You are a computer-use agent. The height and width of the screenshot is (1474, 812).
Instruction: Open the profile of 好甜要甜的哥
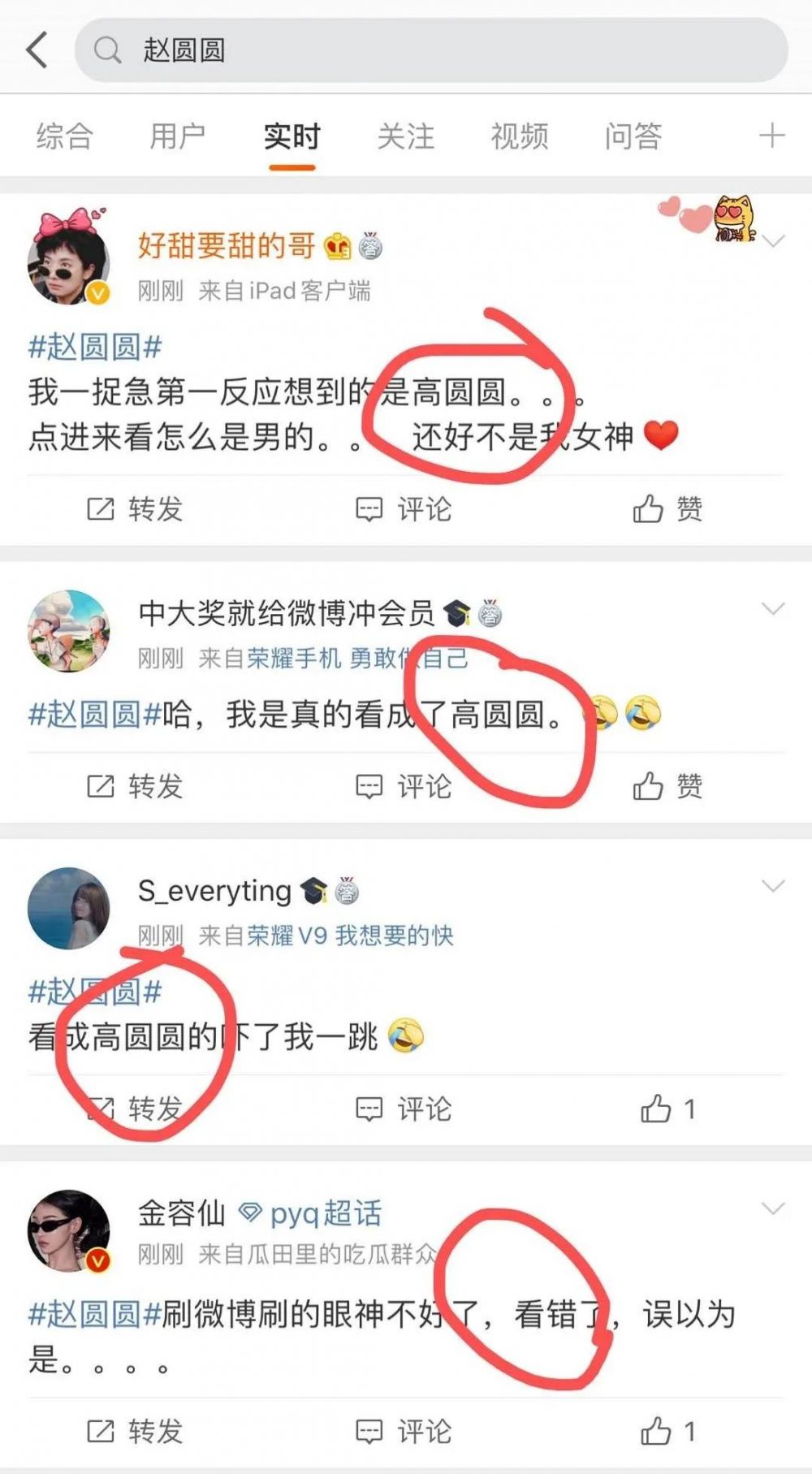pyautogui.click(x=227, y=244)
